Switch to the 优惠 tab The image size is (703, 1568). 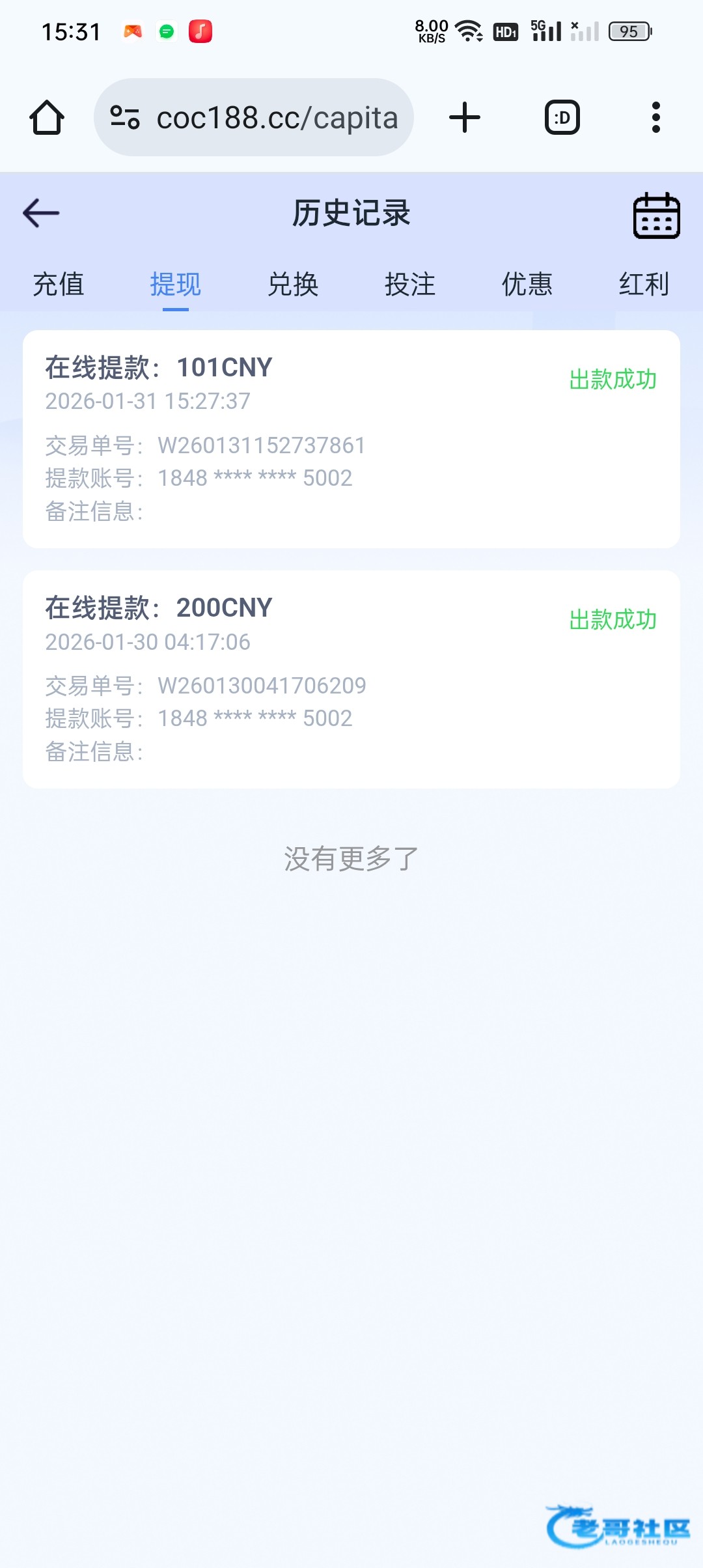click(527, 285)
